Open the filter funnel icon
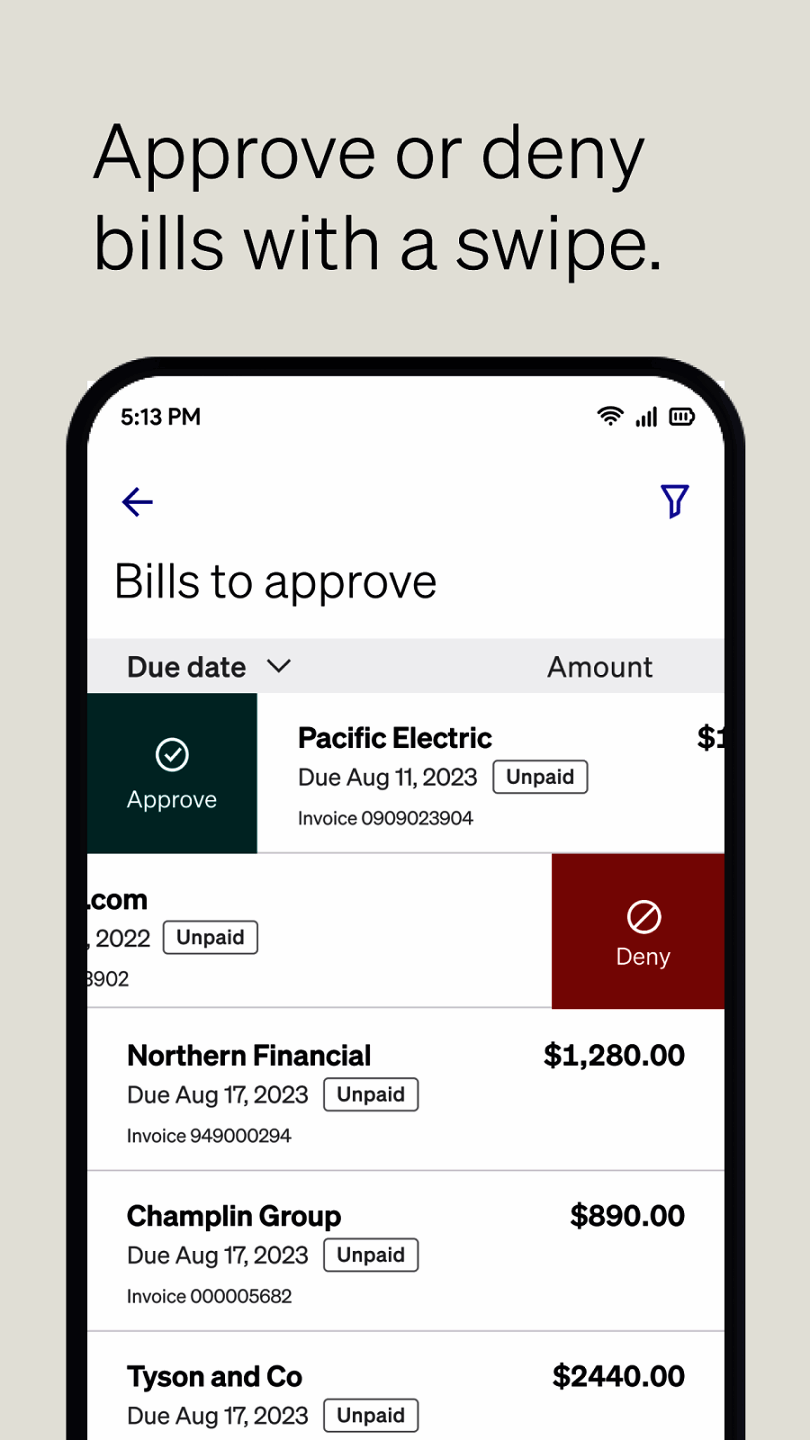The height and width of the screenshot is (1440, 810). [674, 501]
